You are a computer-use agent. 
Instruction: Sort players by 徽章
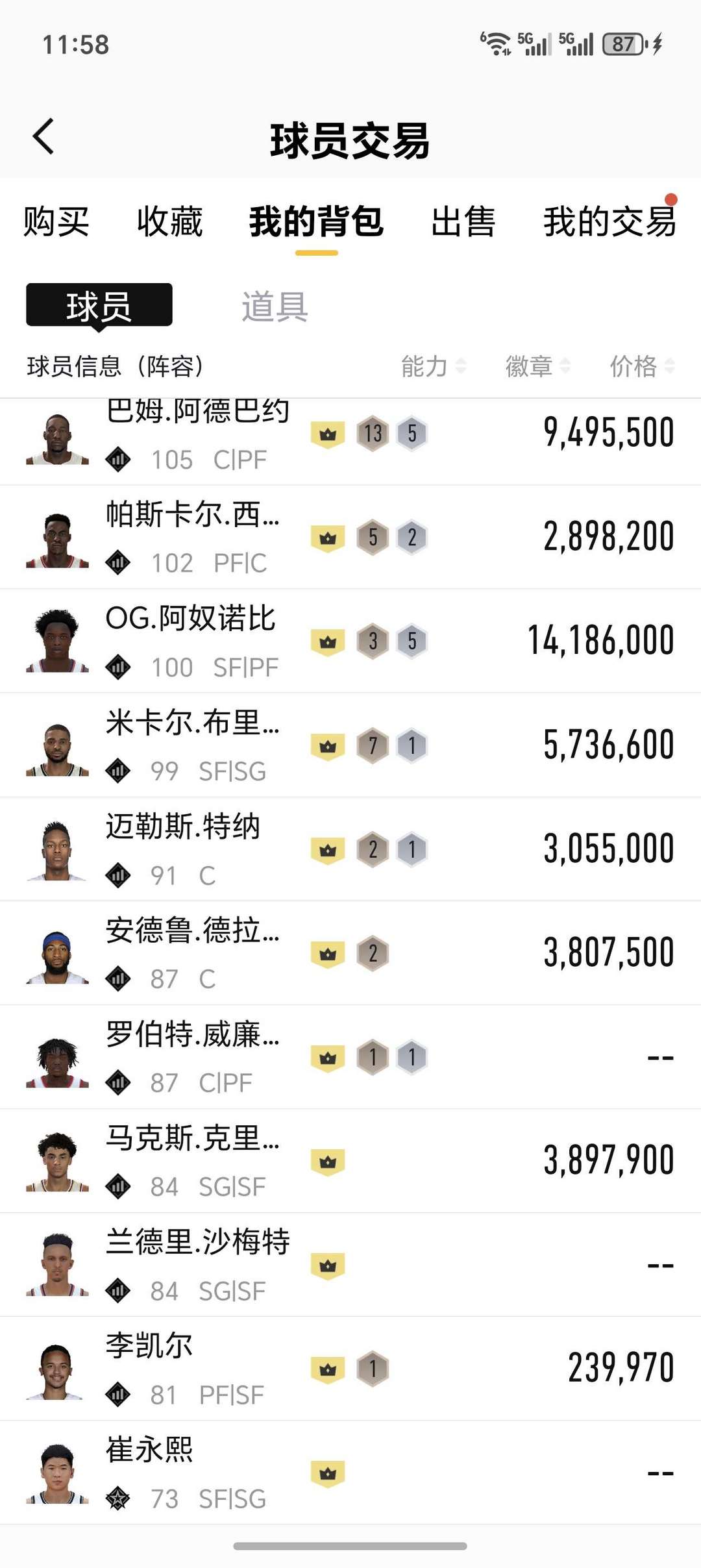click(x=537, y=366)
